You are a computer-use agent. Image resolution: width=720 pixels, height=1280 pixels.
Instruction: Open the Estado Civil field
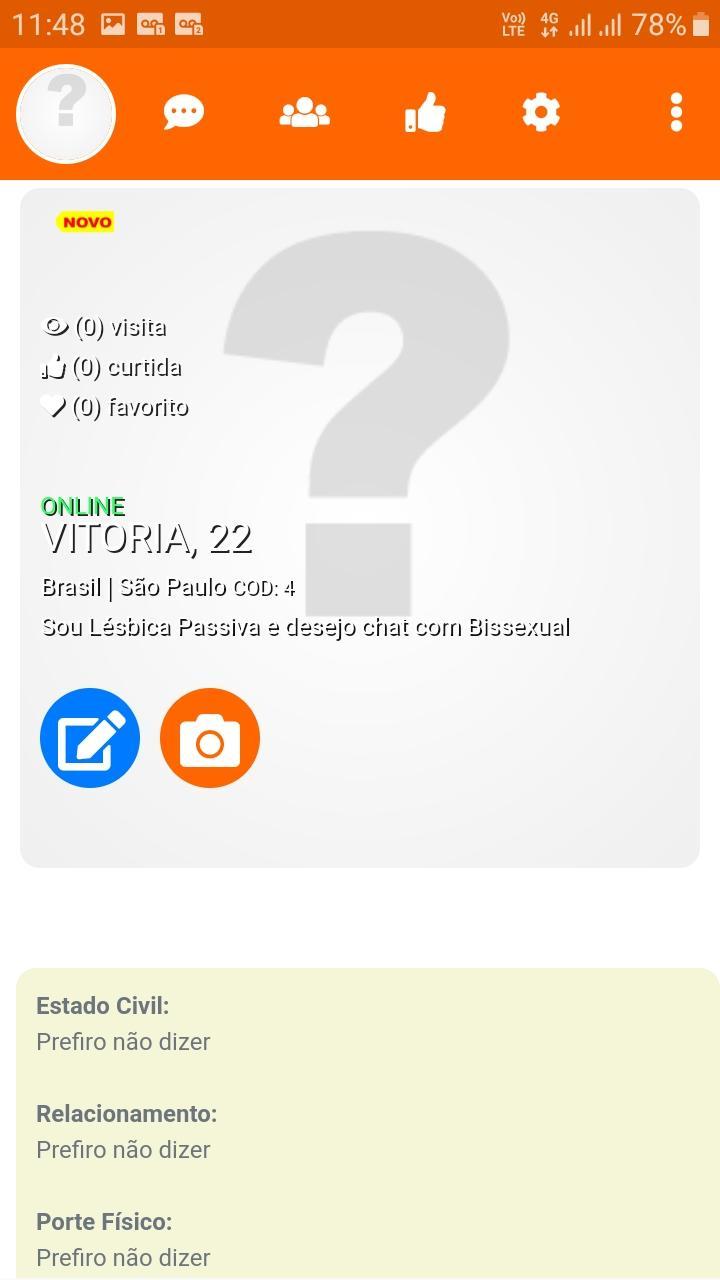click(x=102, y=1006)
